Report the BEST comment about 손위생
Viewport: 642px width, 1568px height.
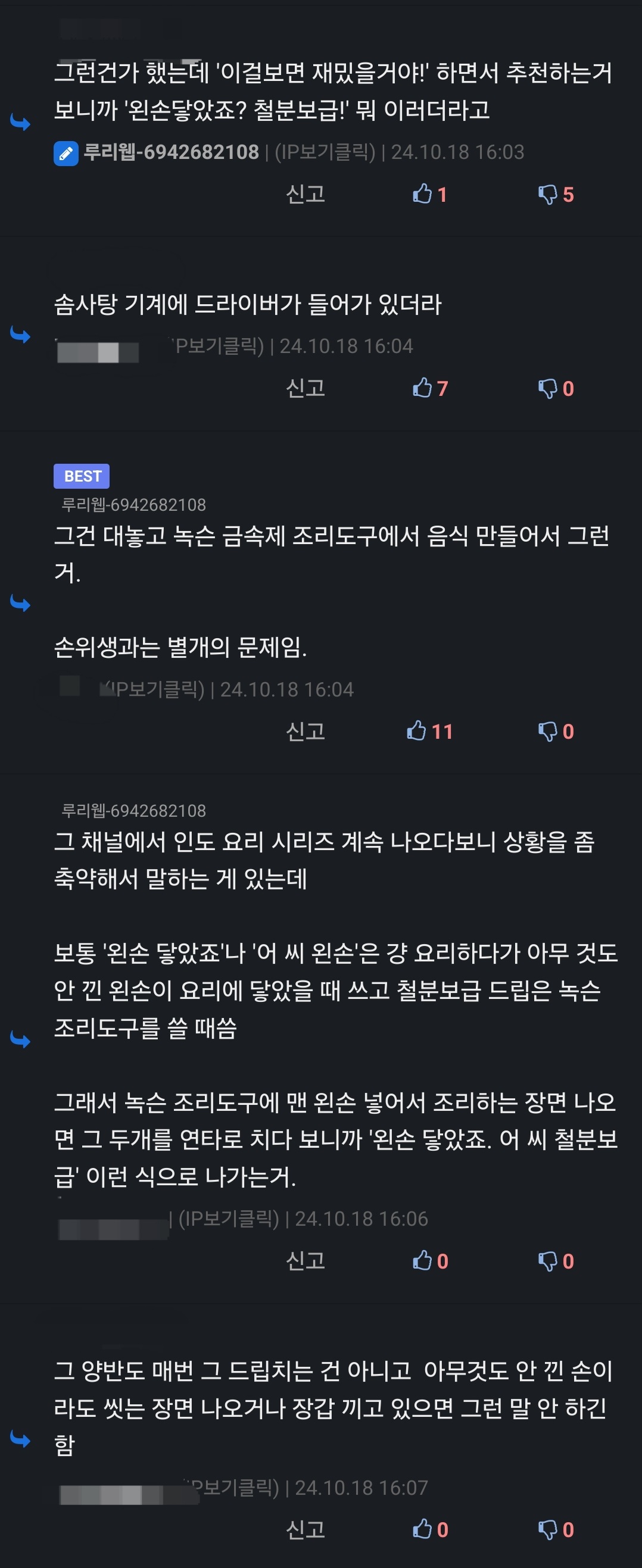305,731
